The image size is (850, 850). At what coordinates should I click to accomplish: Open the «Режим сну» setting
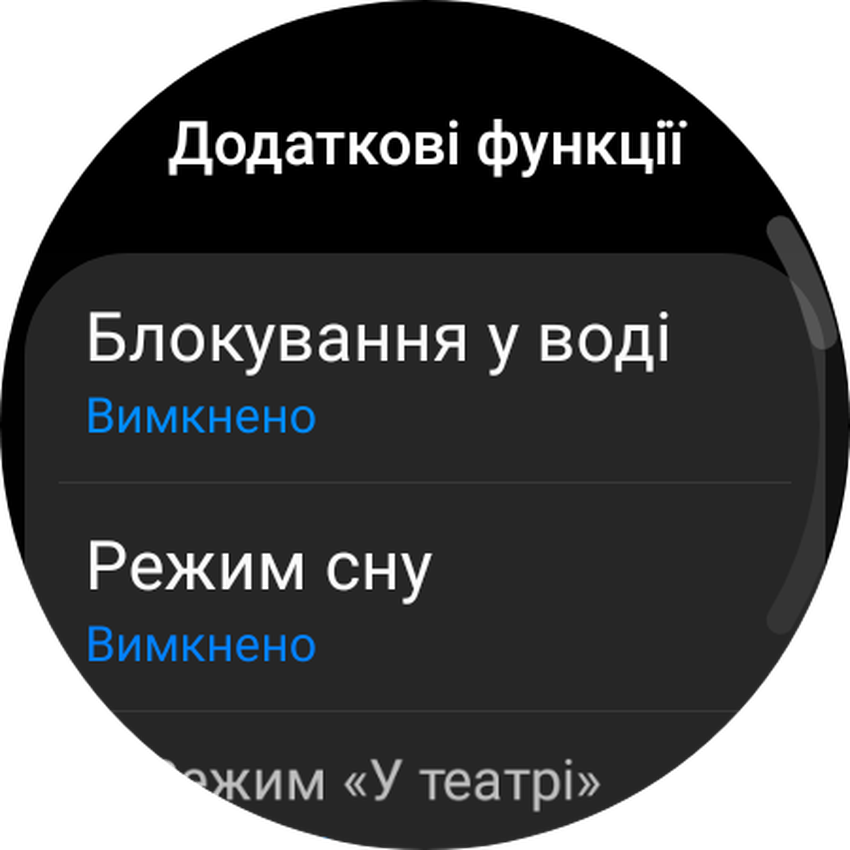pyautogui.click(x=378, y=597)
